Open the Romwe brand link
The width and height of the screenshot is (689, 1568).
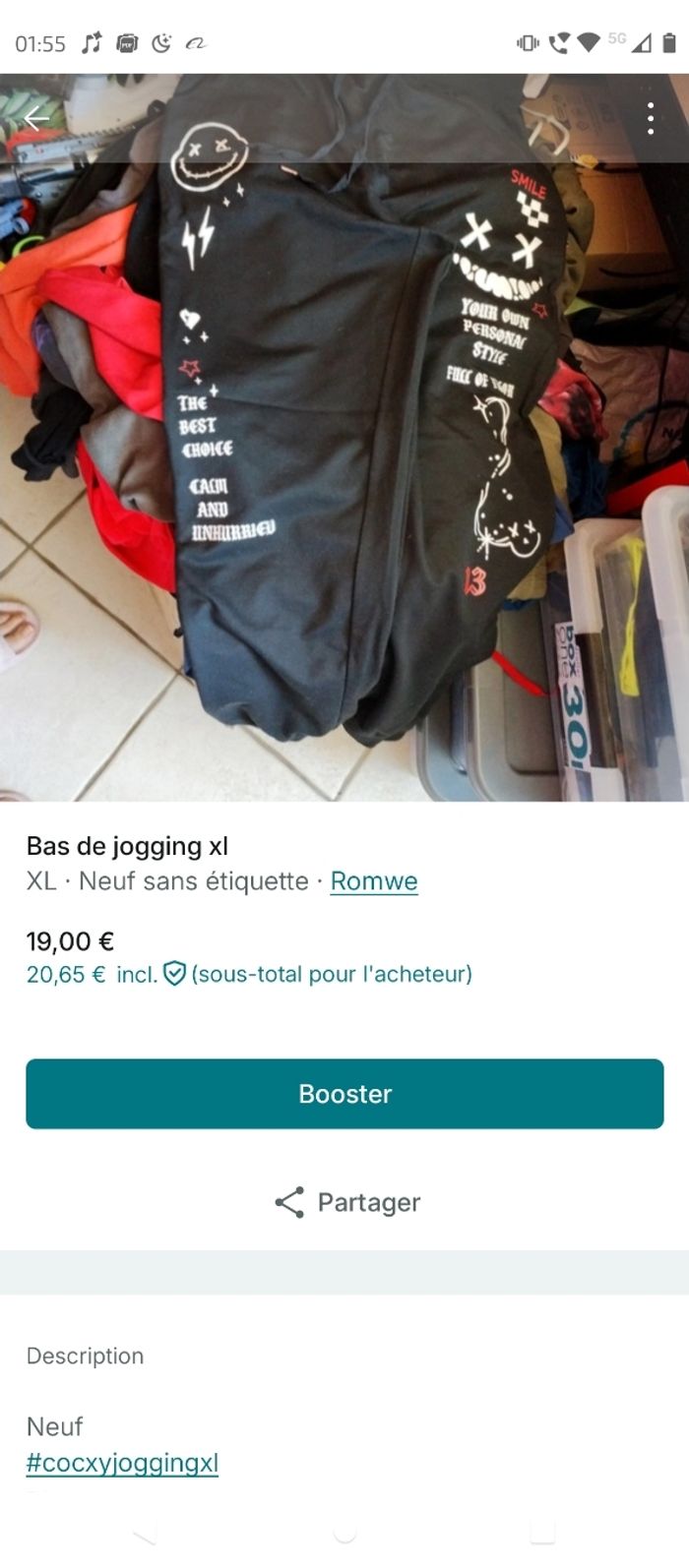tap(373, 881)
